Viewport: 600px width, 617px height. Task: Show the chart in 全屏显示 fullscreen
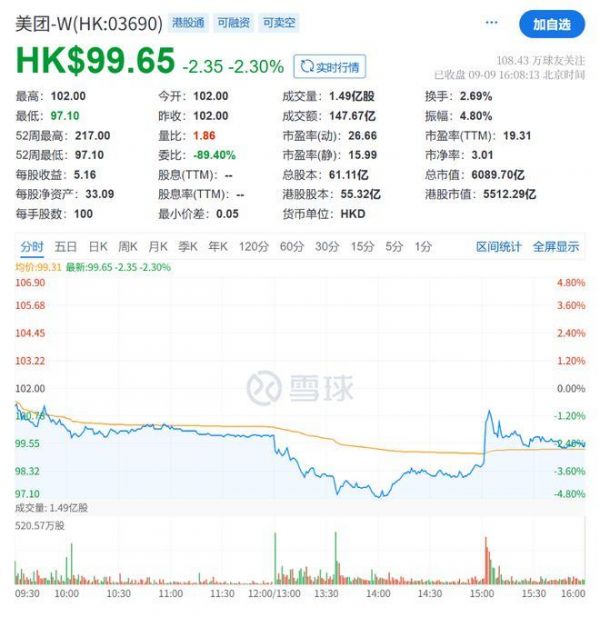[x=555, y=246]
